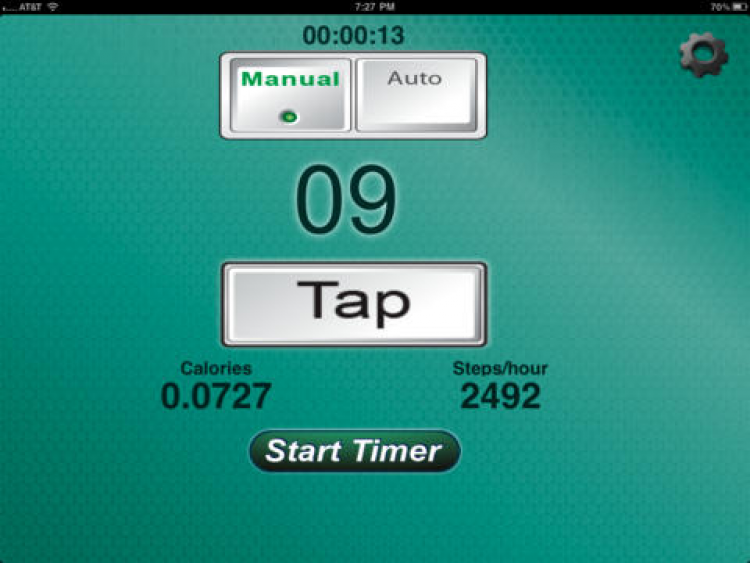The height and width of the screenshot is (563, 750).
Task: Switch to Auto counting mode
Action: [415, 95]
